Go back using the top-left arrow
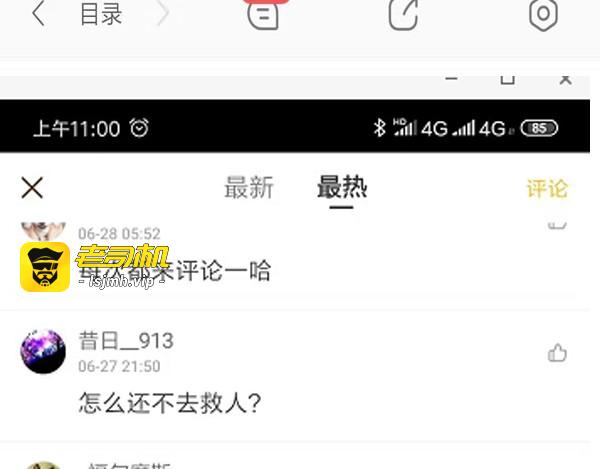This screenshot has height=469, width=600. pos(38,14)
